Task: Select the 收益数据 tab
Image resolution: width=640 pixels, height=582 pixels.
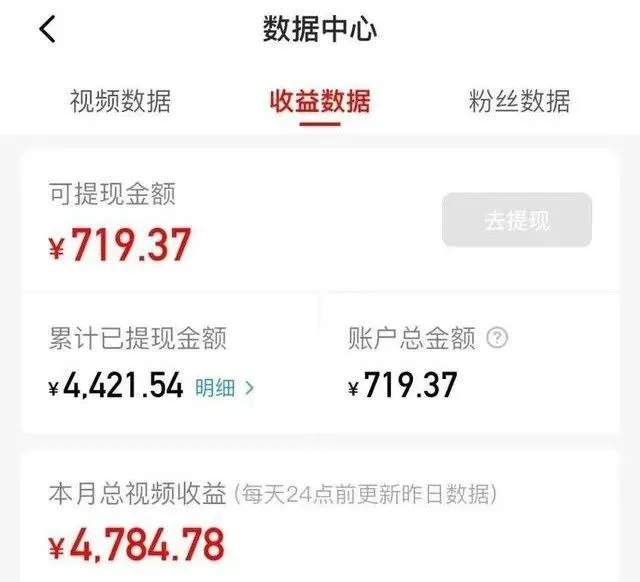Action: coord(320,101)
